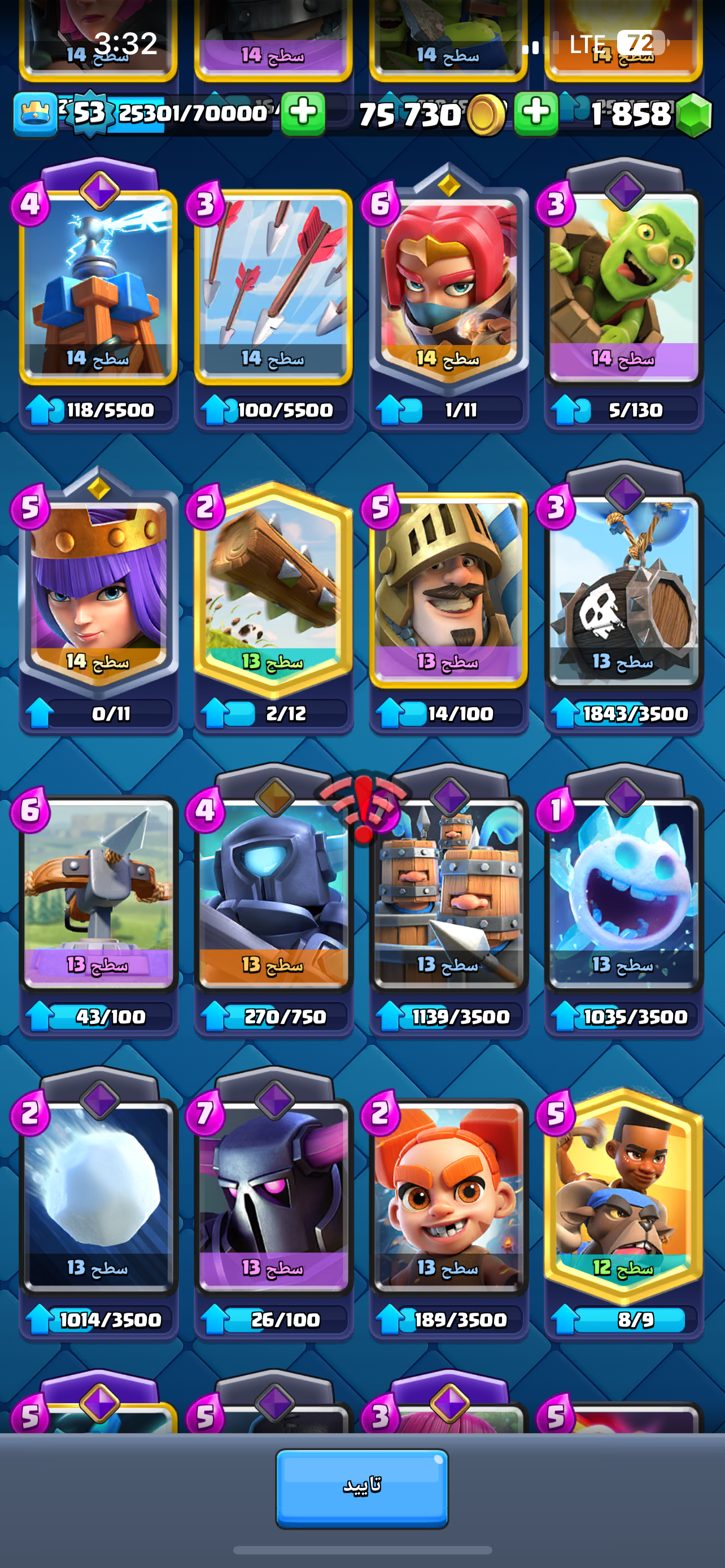Tap the blue تایید confirm button
Image resolution: width=725 pixels, height=1568 pixels.
tap(362, 1487)
